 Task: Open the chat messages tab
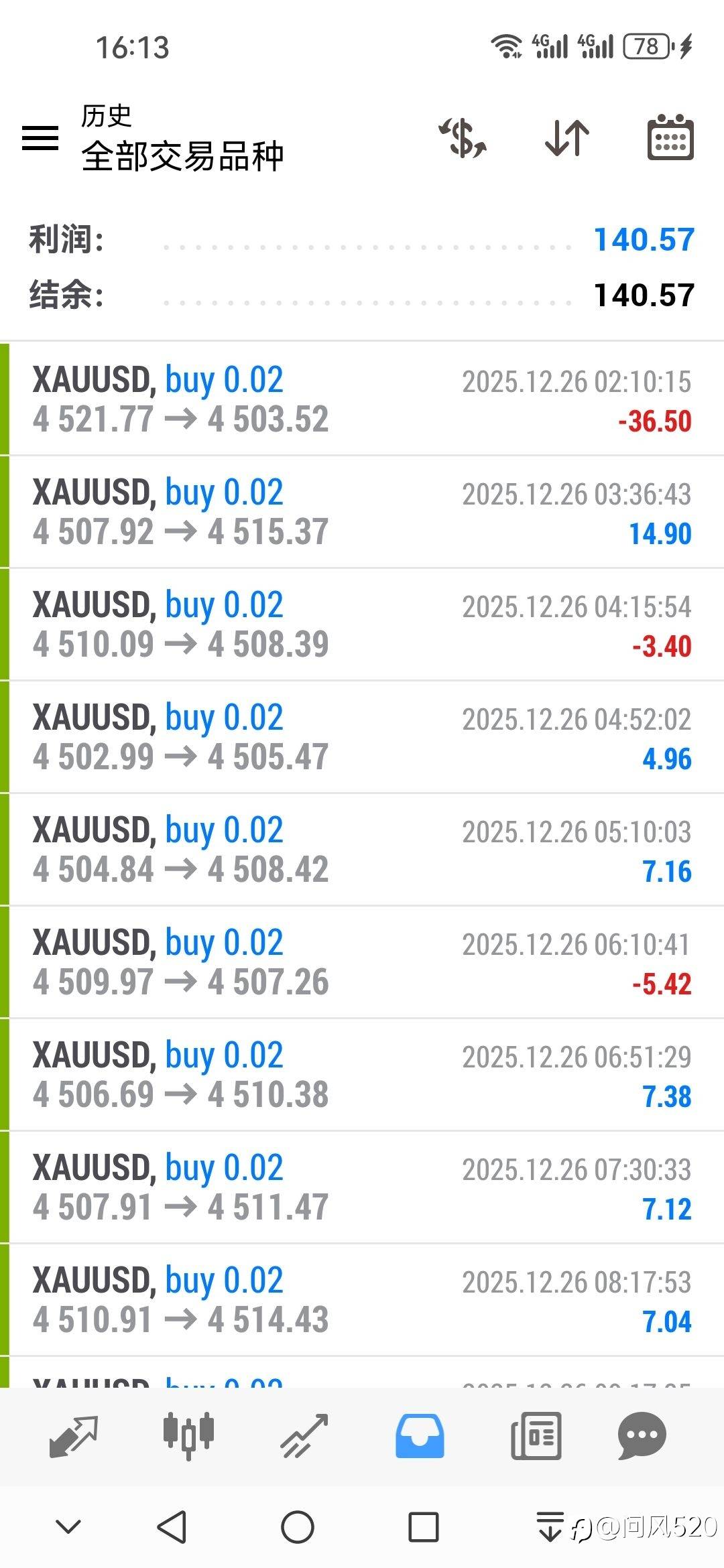[642, 1435]
